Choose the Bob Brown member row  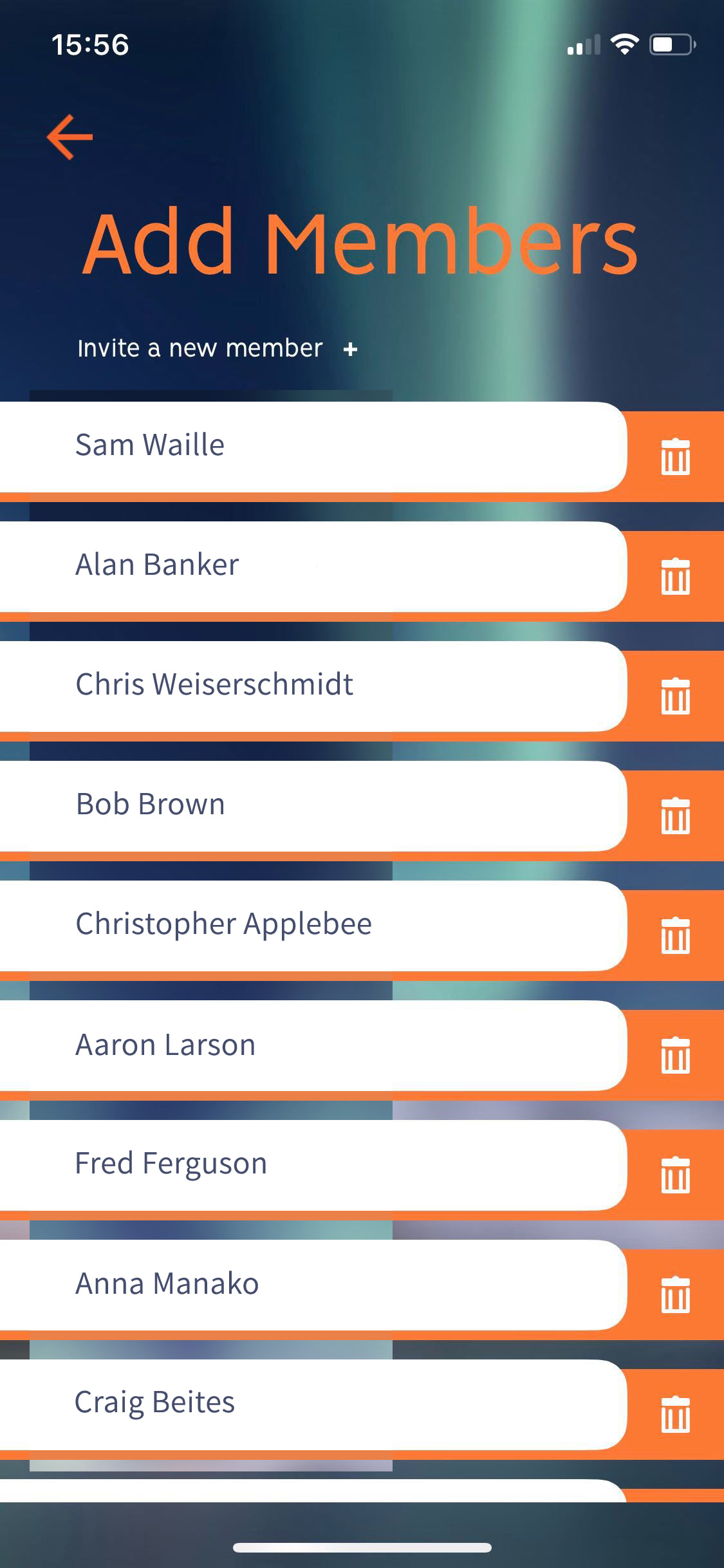313,806
